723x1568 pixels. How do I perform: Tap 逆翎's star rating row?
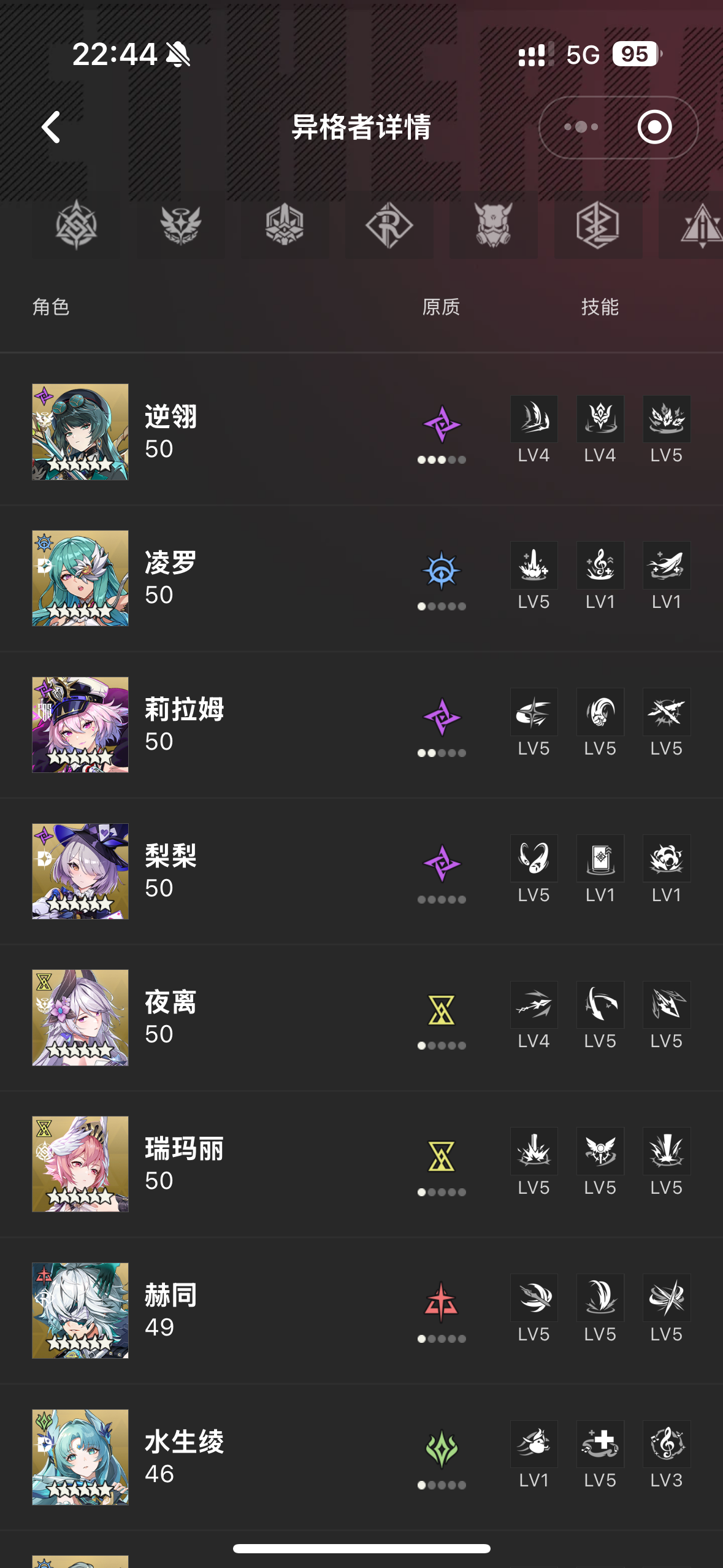pos(80,464)
